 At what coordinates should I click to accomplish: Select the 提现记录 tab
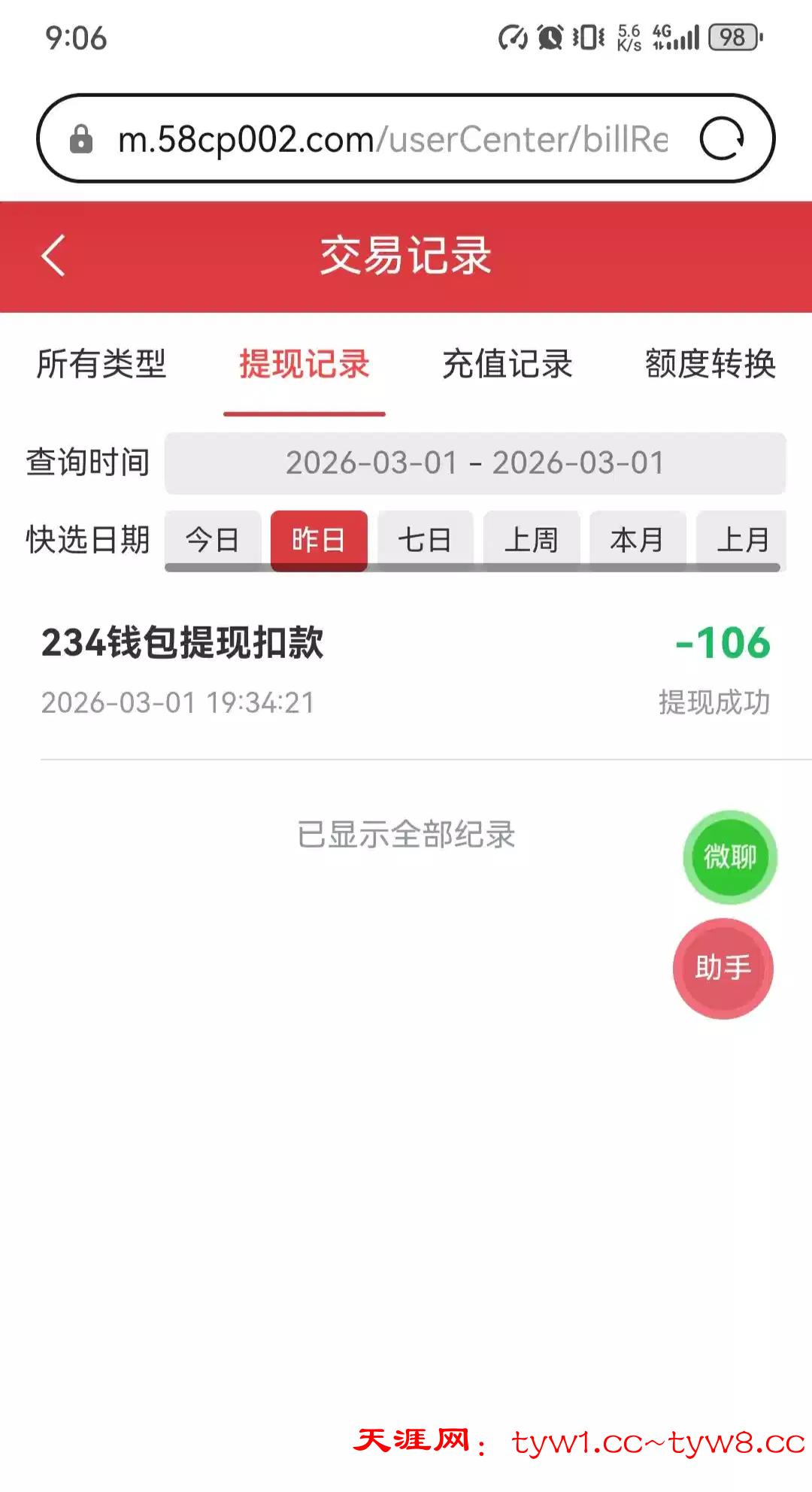[x=304, y=365]
